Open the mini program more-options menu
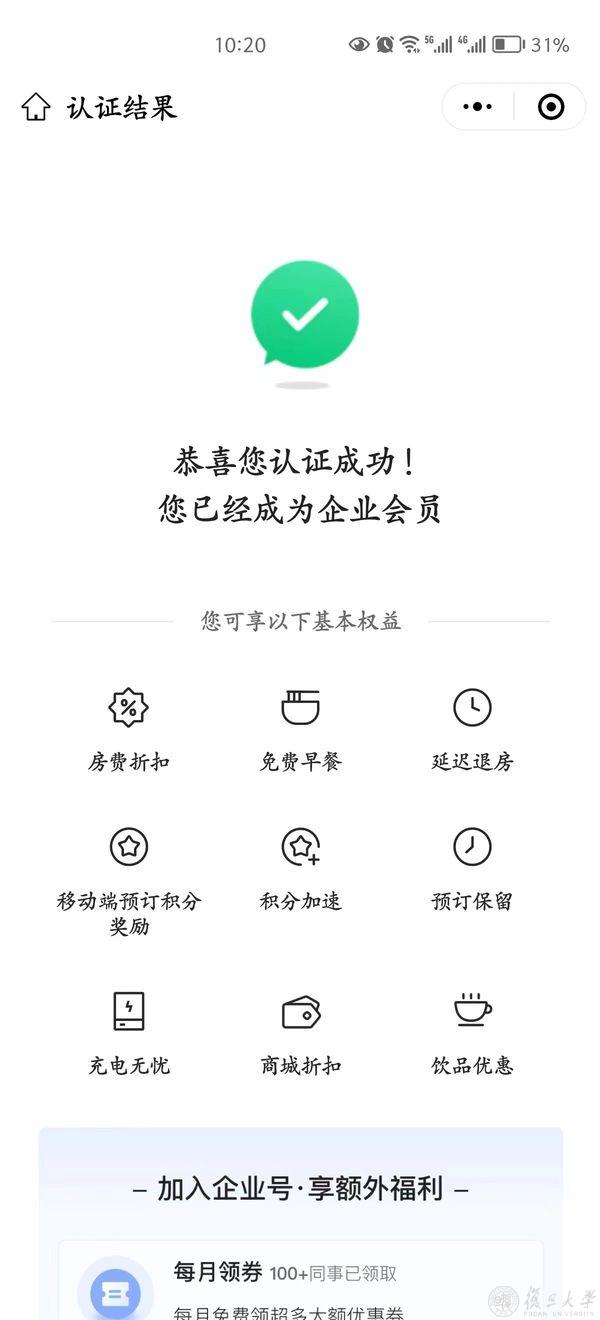 tap(478, 107)
